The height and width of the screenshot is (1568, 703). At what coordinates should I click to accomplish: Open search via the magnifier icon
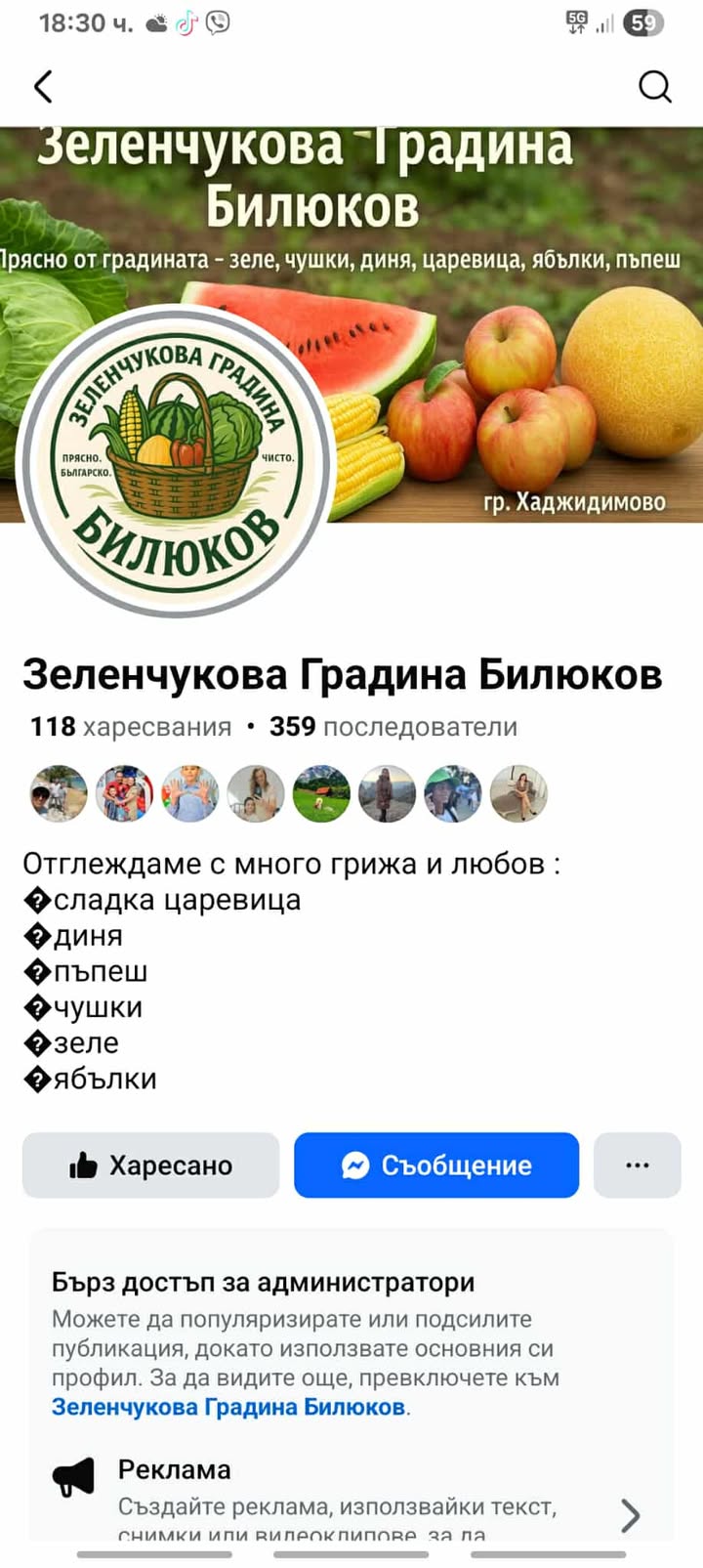[x=655, y=87]
